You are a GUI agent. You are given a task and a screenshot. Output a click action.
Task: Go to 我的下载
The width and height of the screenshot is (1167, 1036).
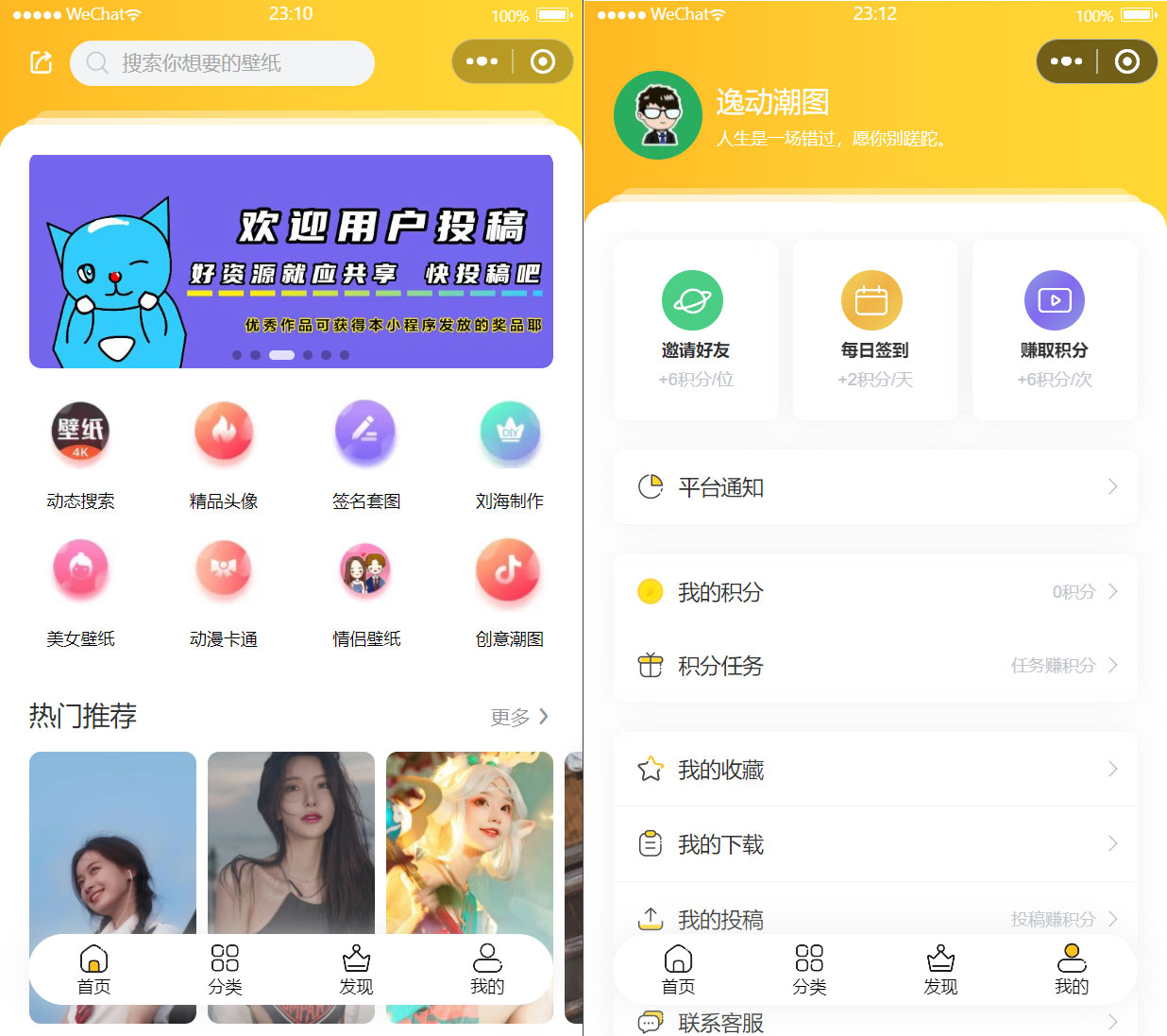click(874, 844)
